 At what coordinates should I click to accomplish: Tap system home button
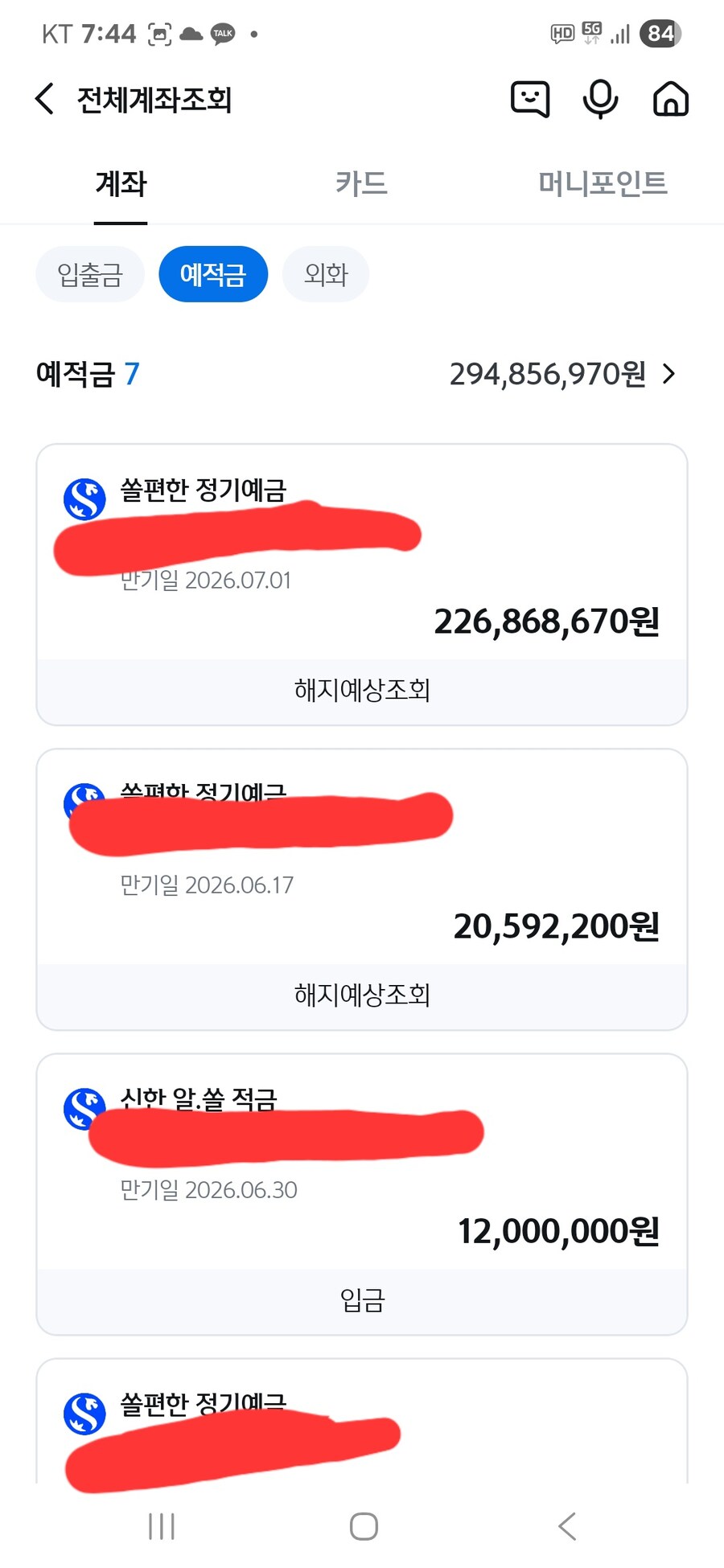tap(364, 1525)
